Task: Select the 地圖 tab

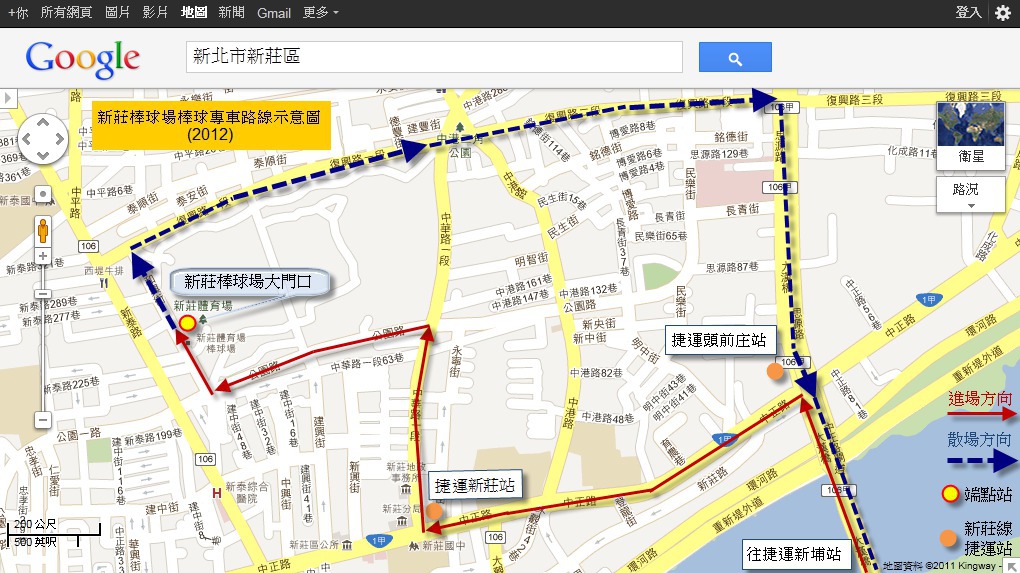Action: tap(194, 13)
